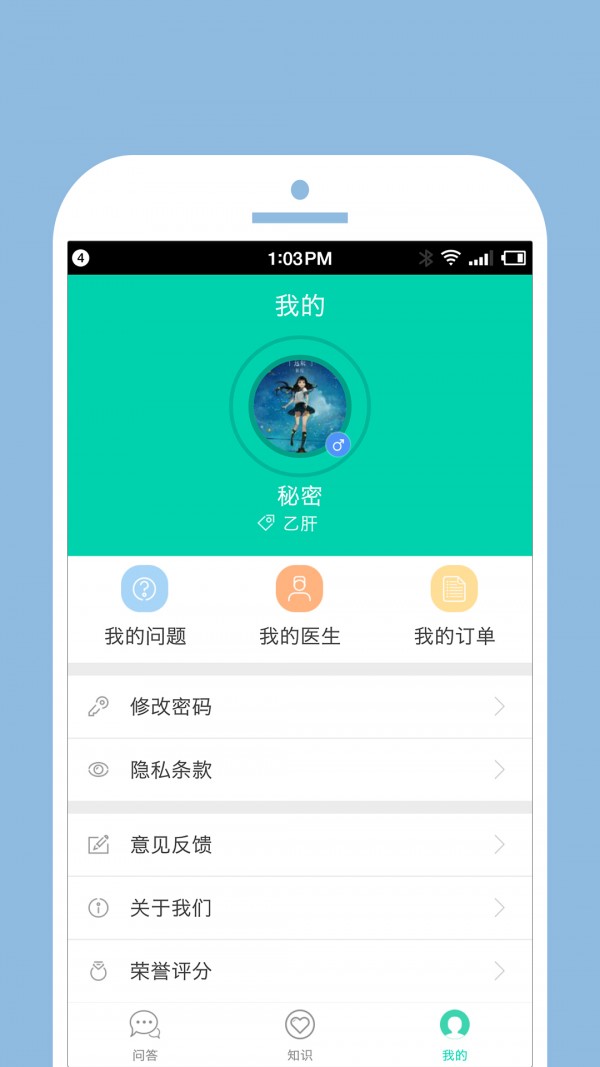Switch to the 问答 Q&A tab
Image resolution: width=600 pixels, height=1067 pixels.
tap(145, 1035)
